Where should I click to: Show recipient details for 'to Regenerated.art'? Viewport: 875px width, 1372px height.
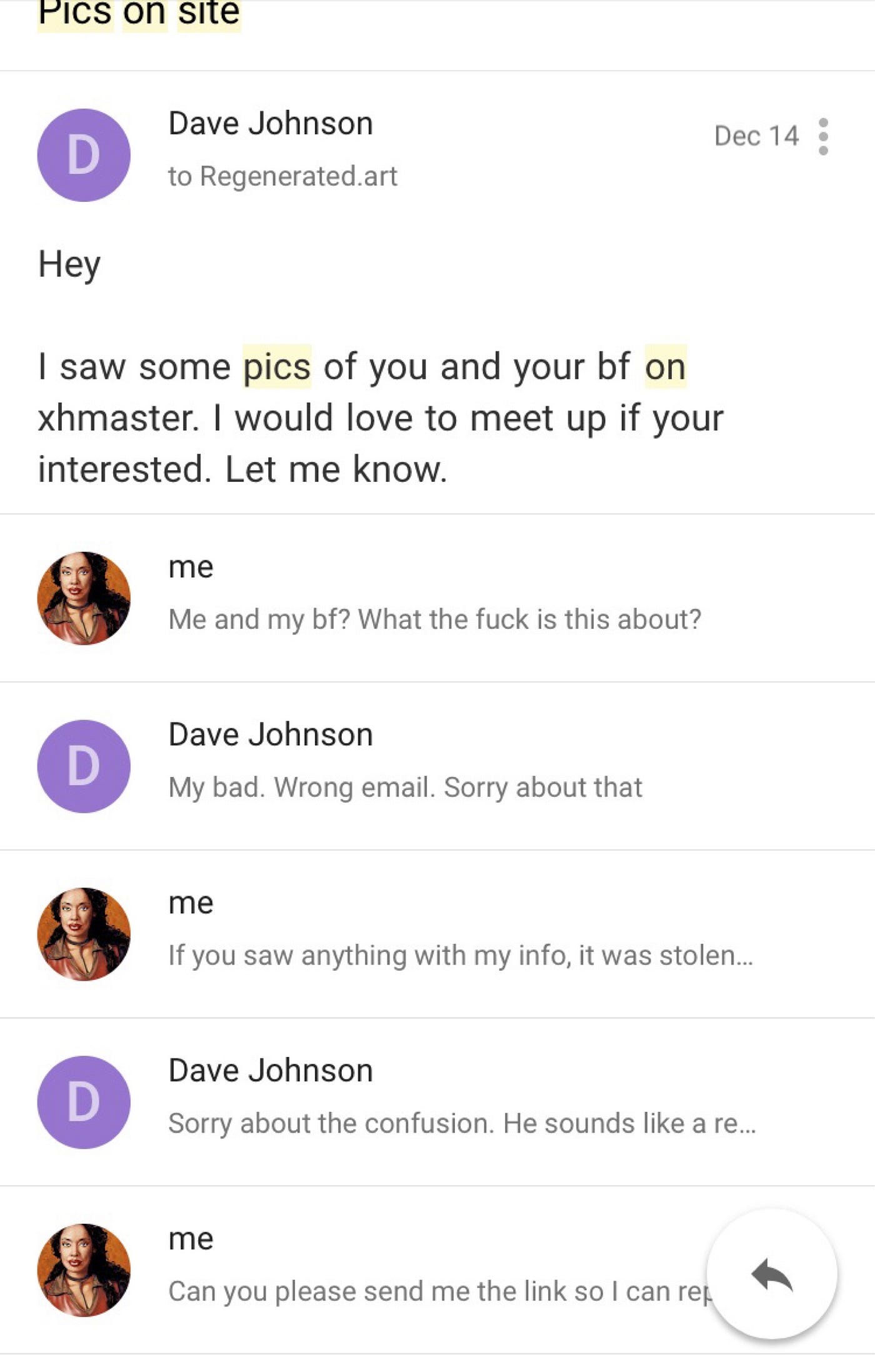pyautogui.click(x=282, y=176)
